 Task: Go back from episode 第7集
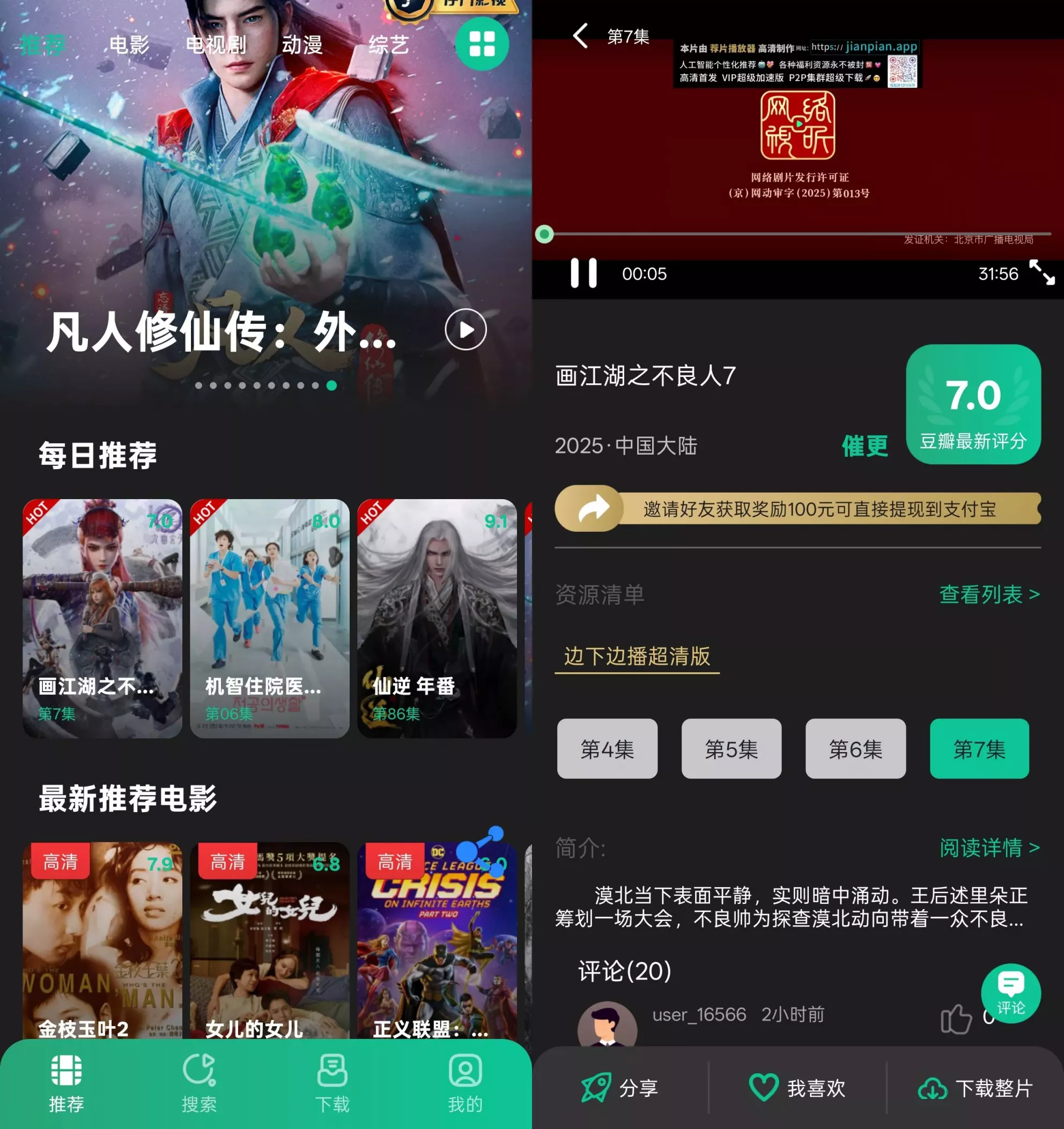[580, 36]
